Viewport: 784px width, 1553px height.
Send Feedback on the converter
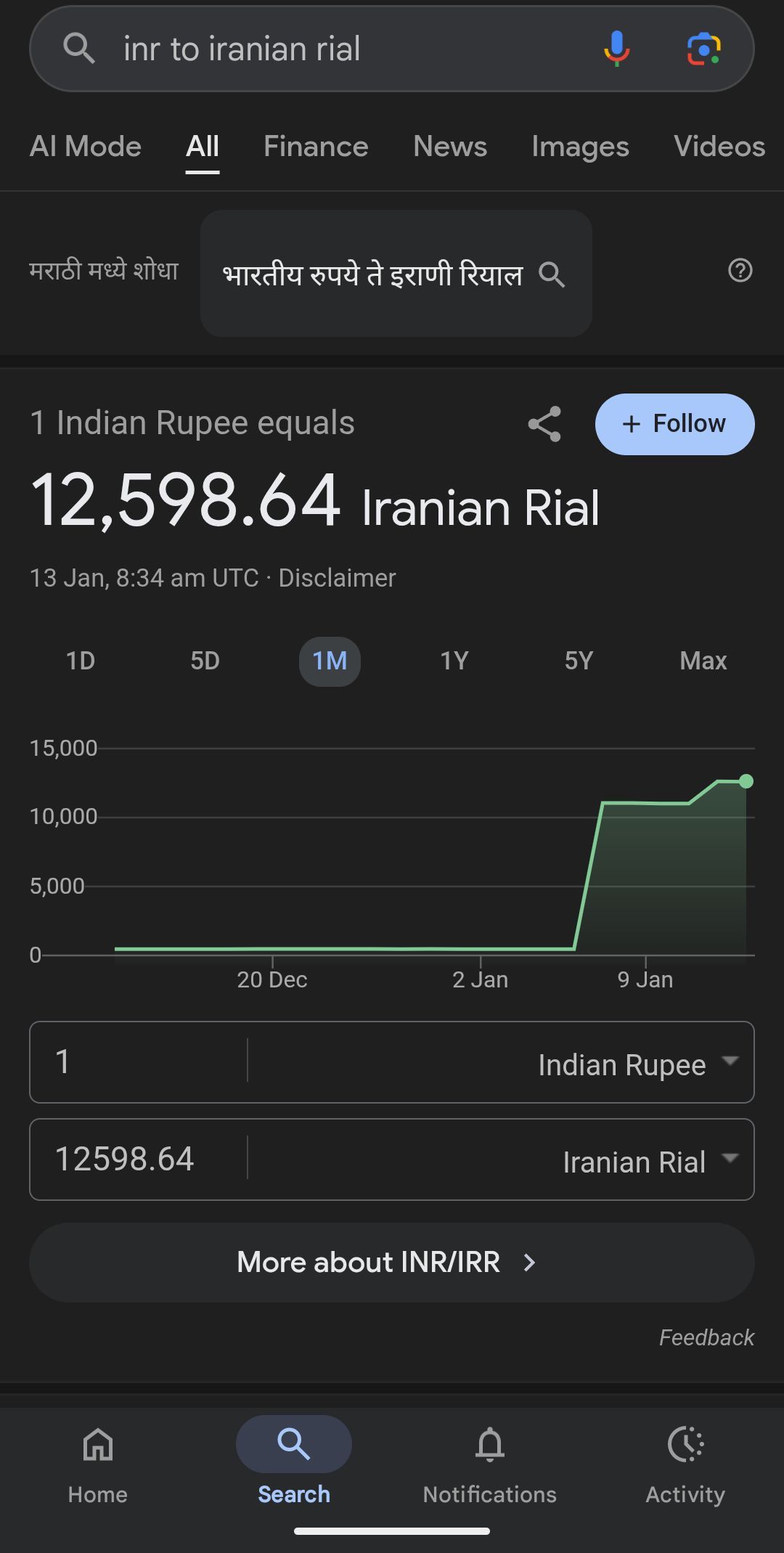coord(706,1337)
